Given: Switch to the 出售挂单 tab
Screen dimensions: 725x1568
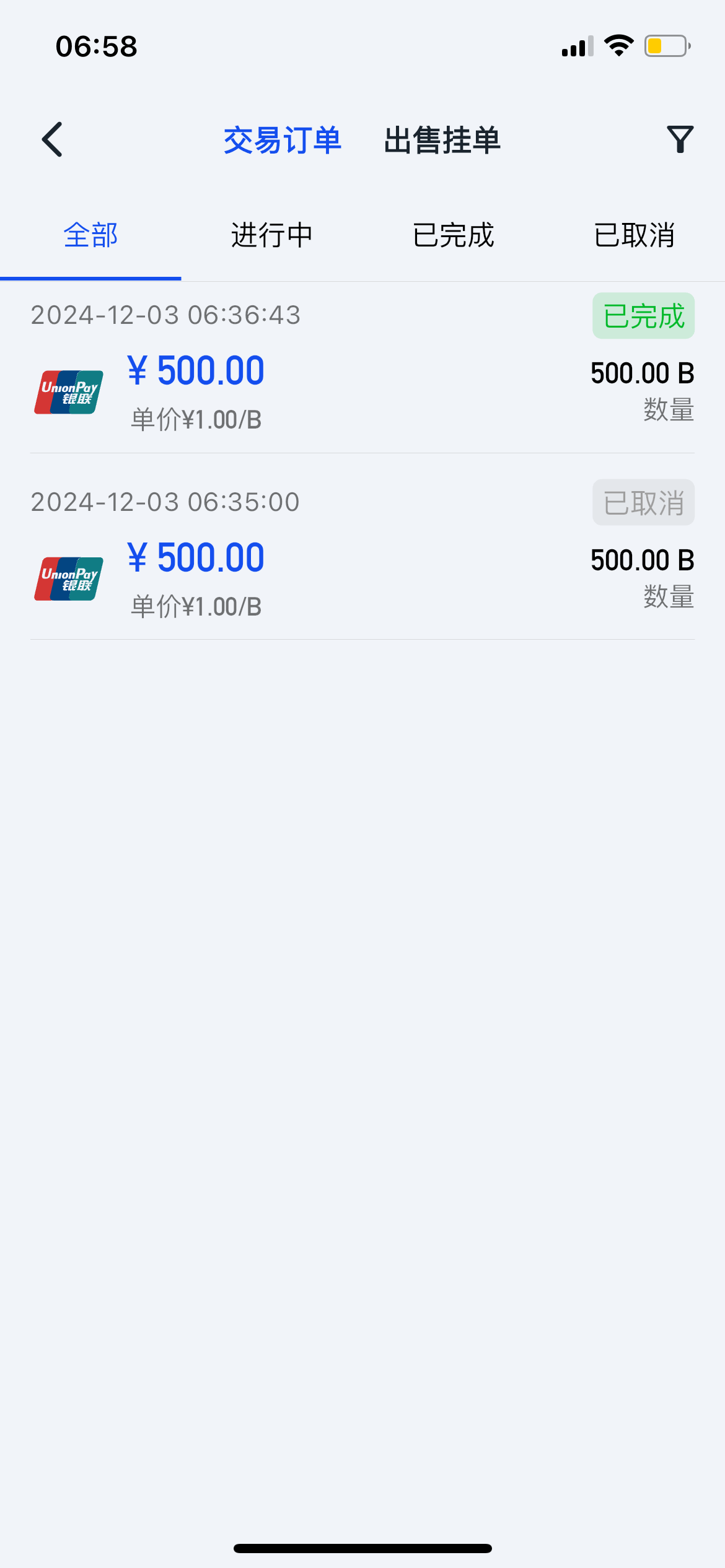Looking at the screenshot, I should coord(442,140).
